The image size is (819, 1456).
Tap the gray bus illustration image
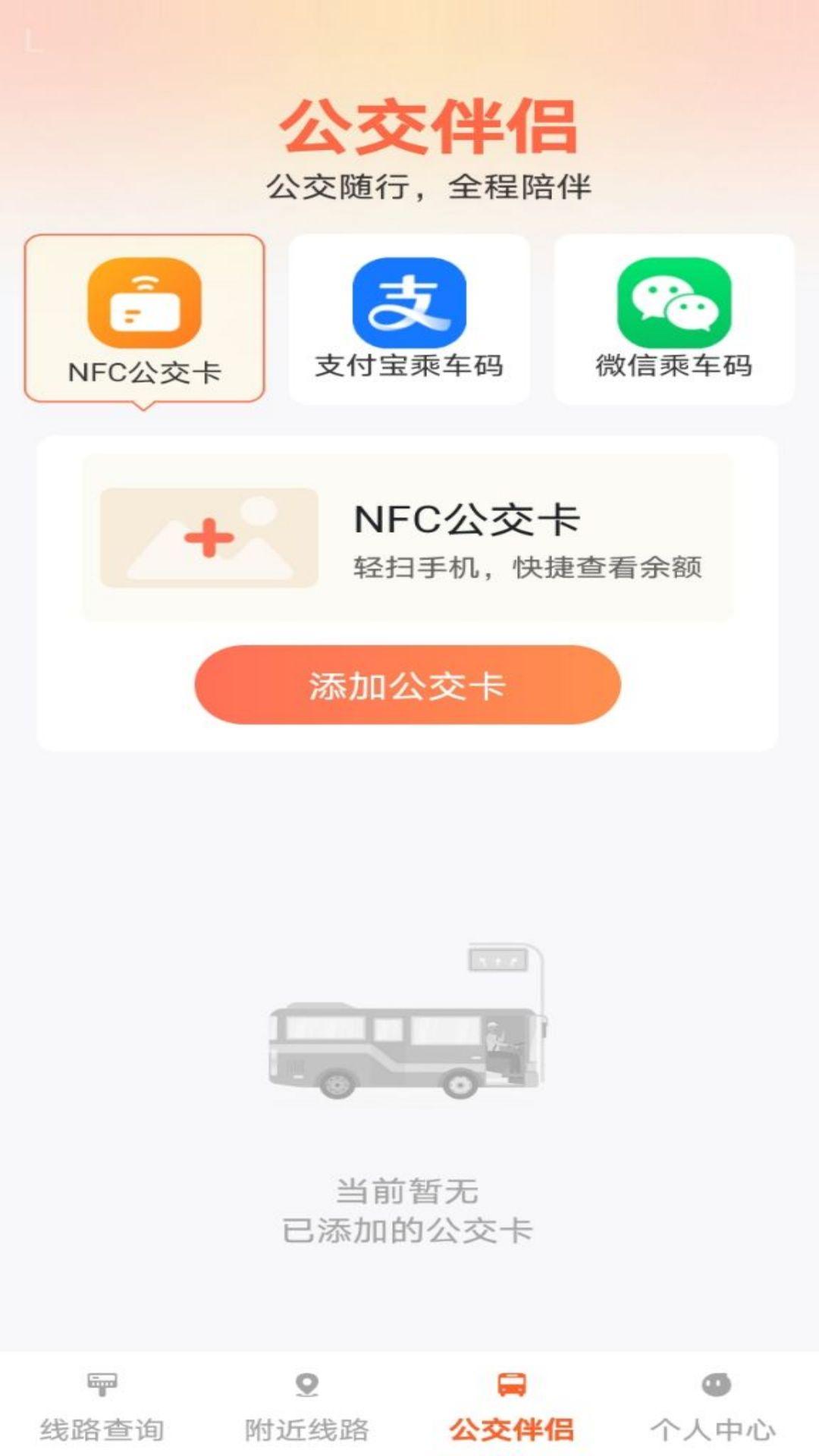409,1046
